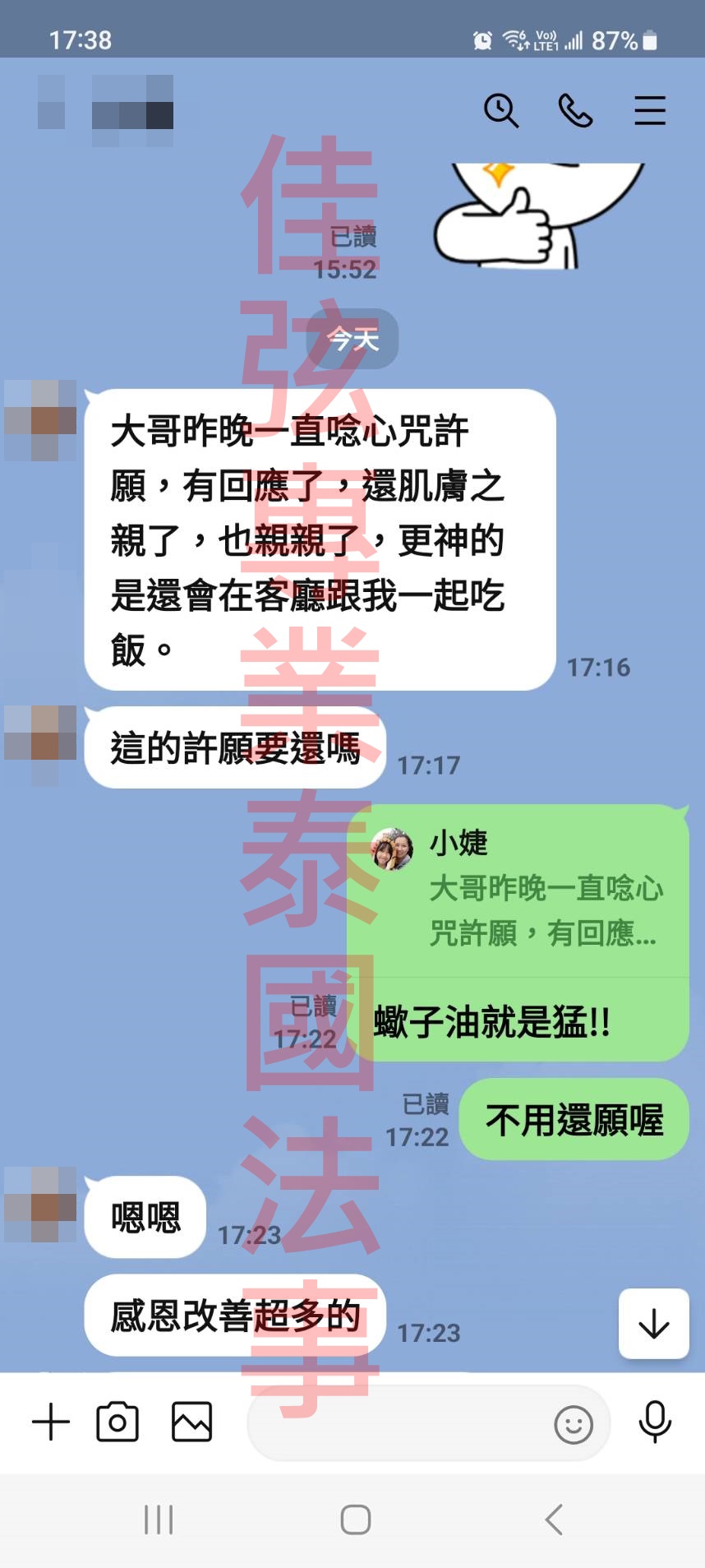The width and height of the screenshot is (705, 1568).
Task: Record a voice message
Action: point(655,1422)
